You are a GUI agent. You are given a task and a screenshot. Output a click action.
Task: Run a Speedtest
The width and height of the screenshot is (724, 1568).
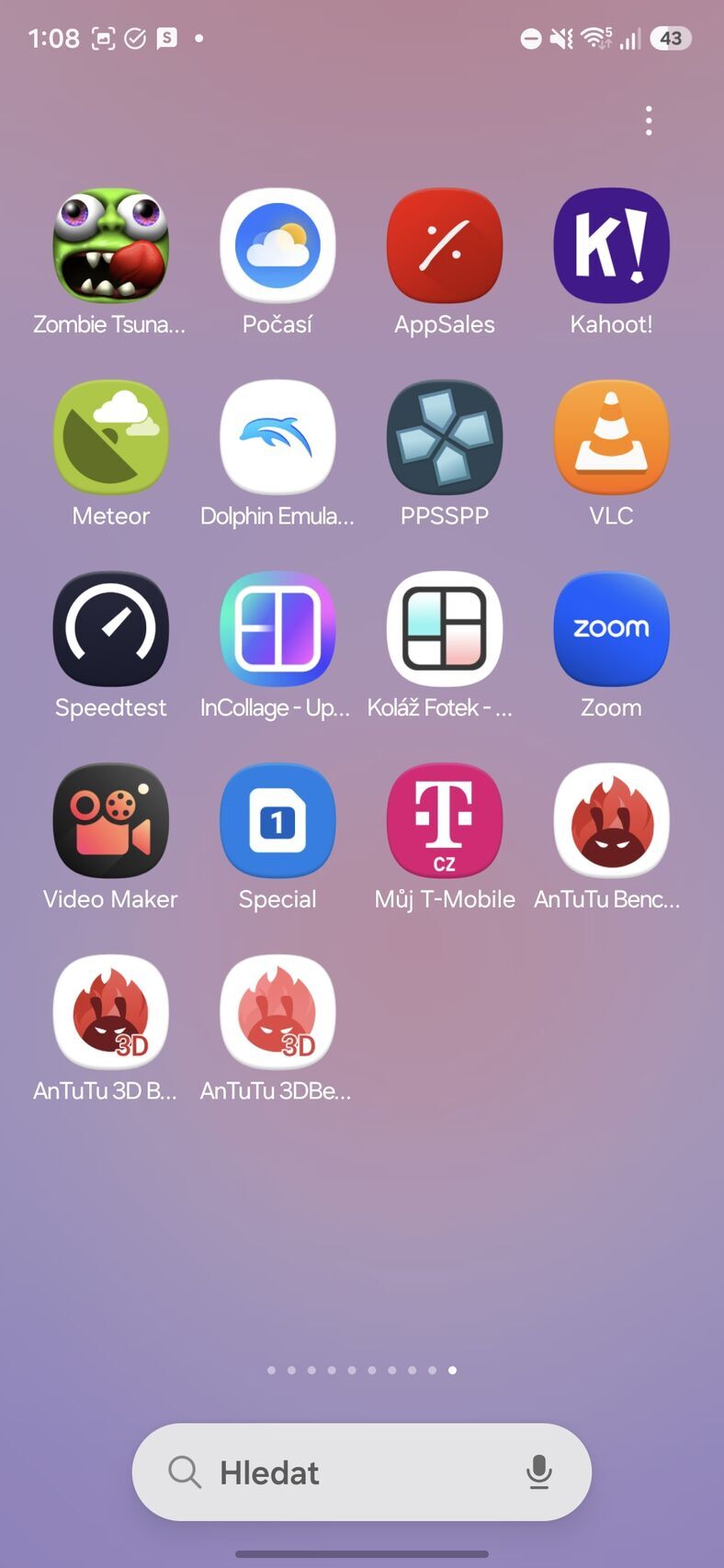click(110, 629)
